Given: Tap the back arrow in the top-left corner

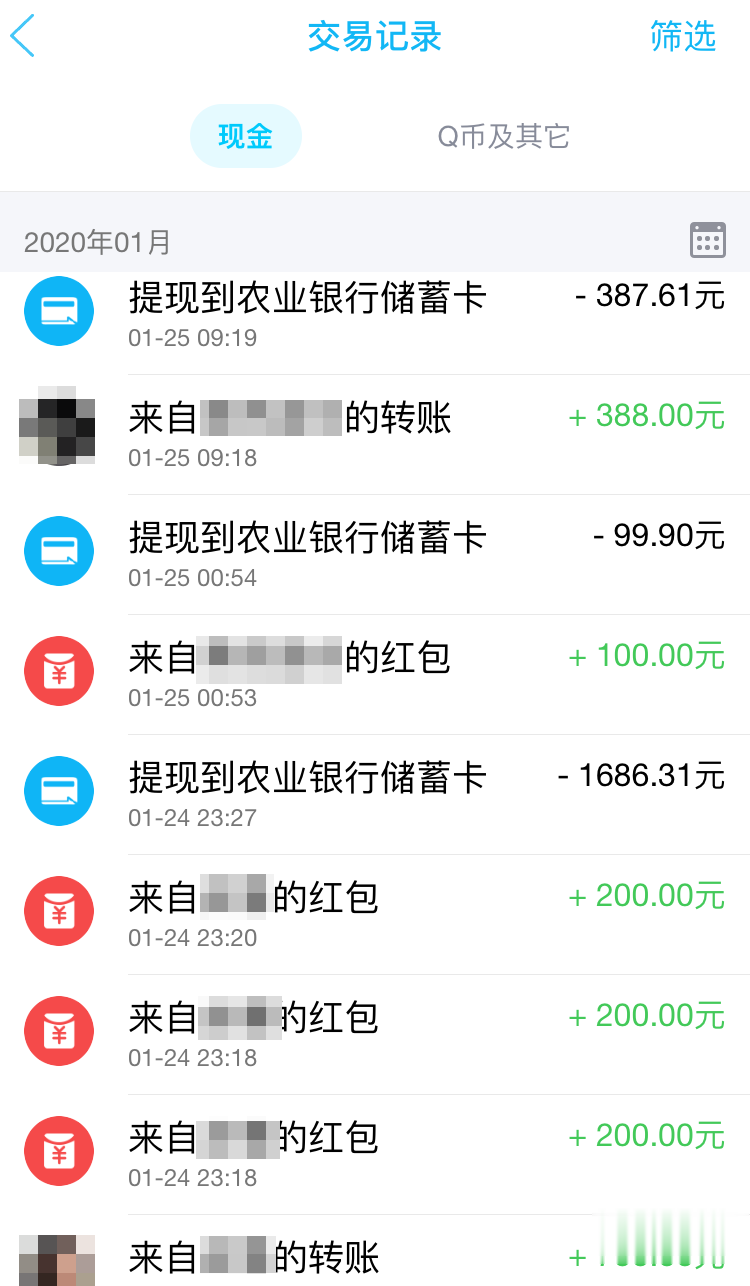Looking at the screenshot, I should click(25, 37).
